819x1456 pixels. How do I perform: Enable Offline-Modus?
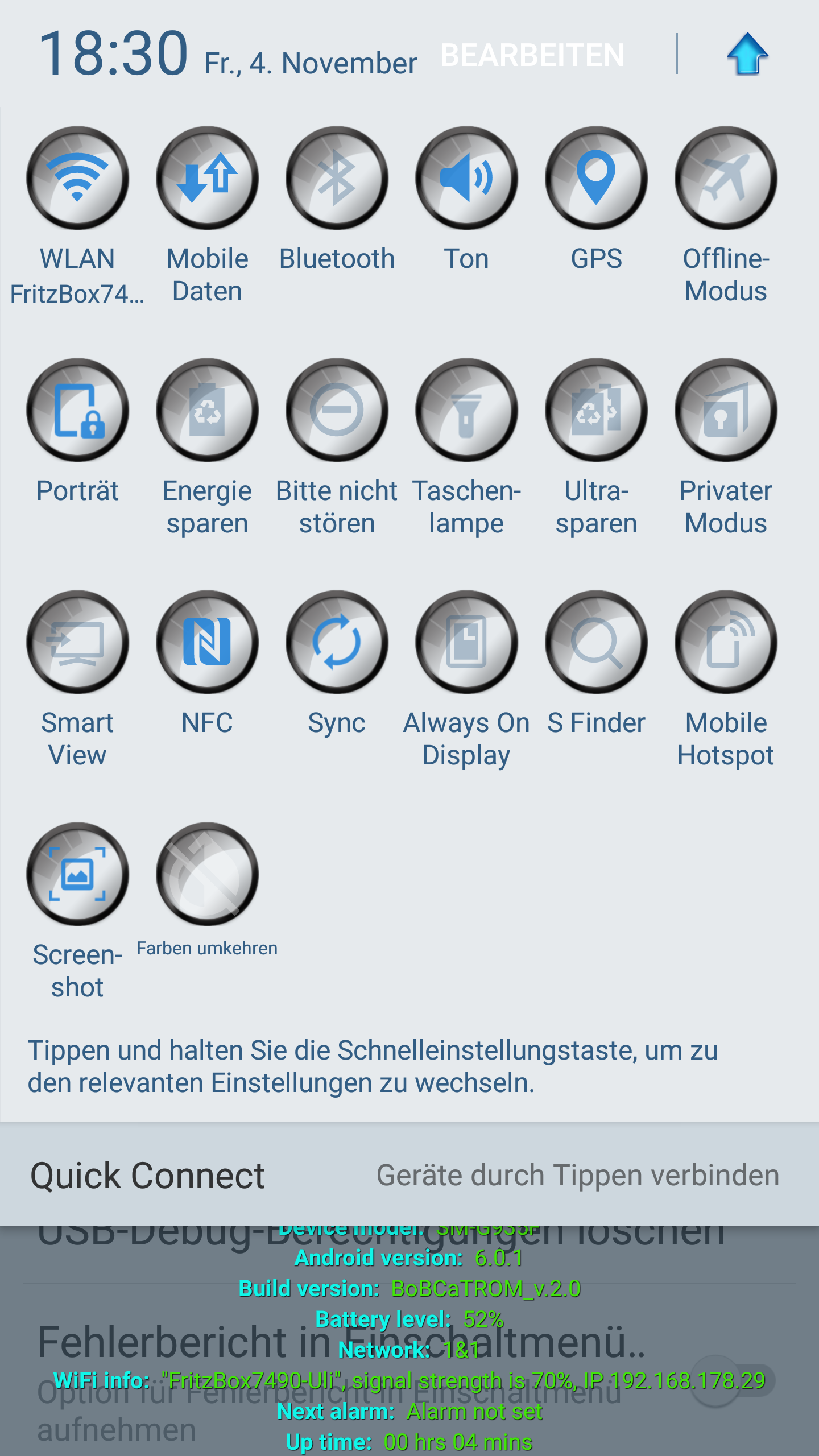click(x=726, y=178)
